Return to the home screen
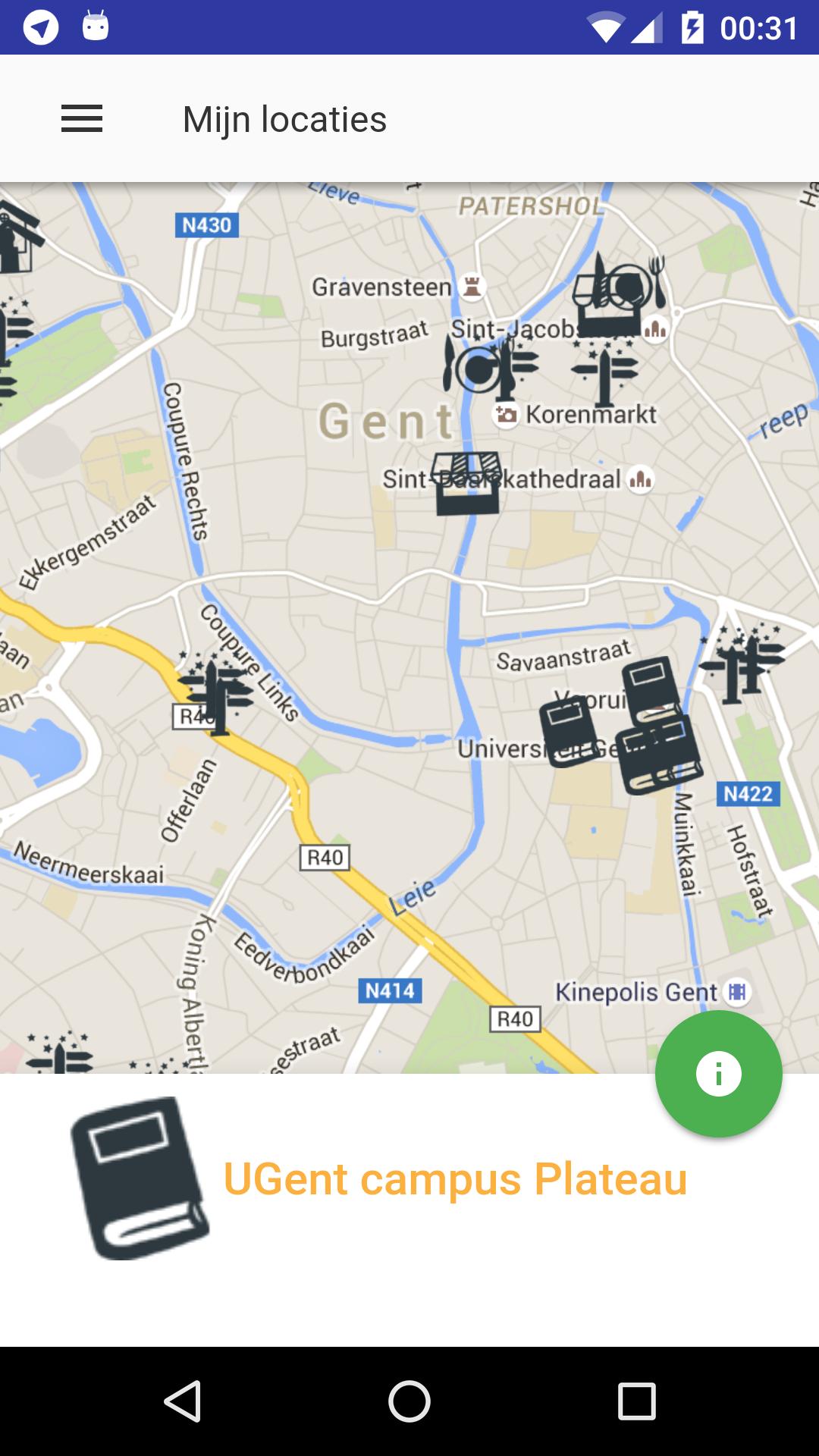The width and height of the screenshot is (819, 1456). [x=409, y=1401]
